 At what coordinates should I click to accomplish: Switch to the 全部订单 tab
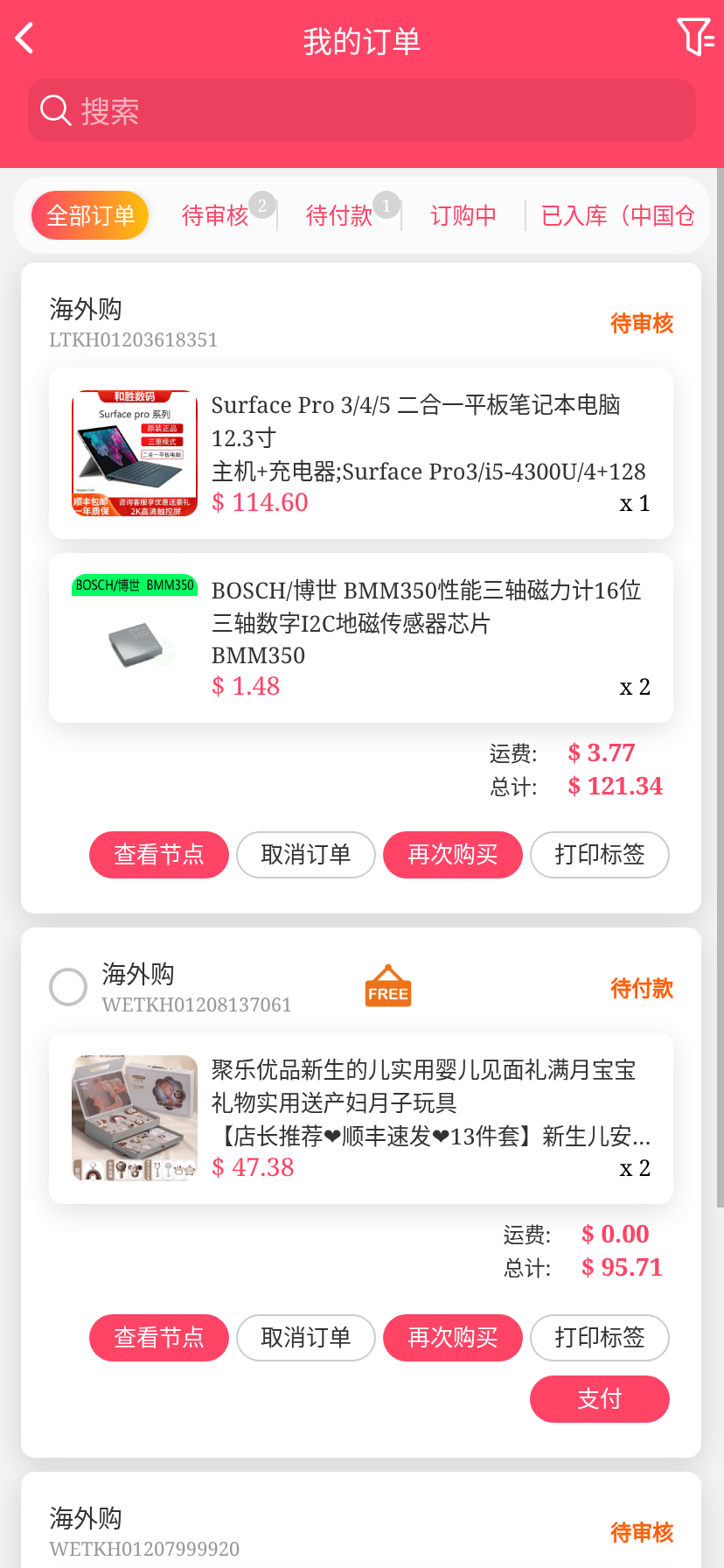click(x=90, y=215)
